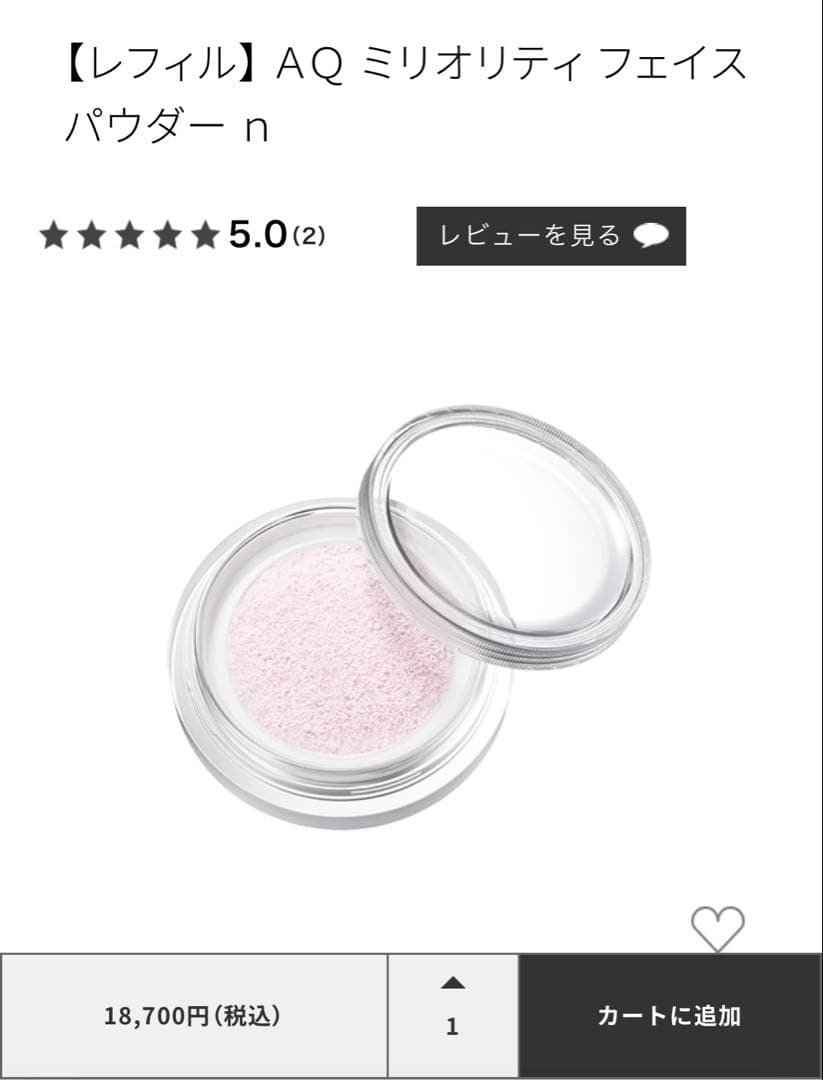Tap カートに追加 to add to cart
The height and width of the screenshot is (1080, 823).
(x=669, y=1016)
